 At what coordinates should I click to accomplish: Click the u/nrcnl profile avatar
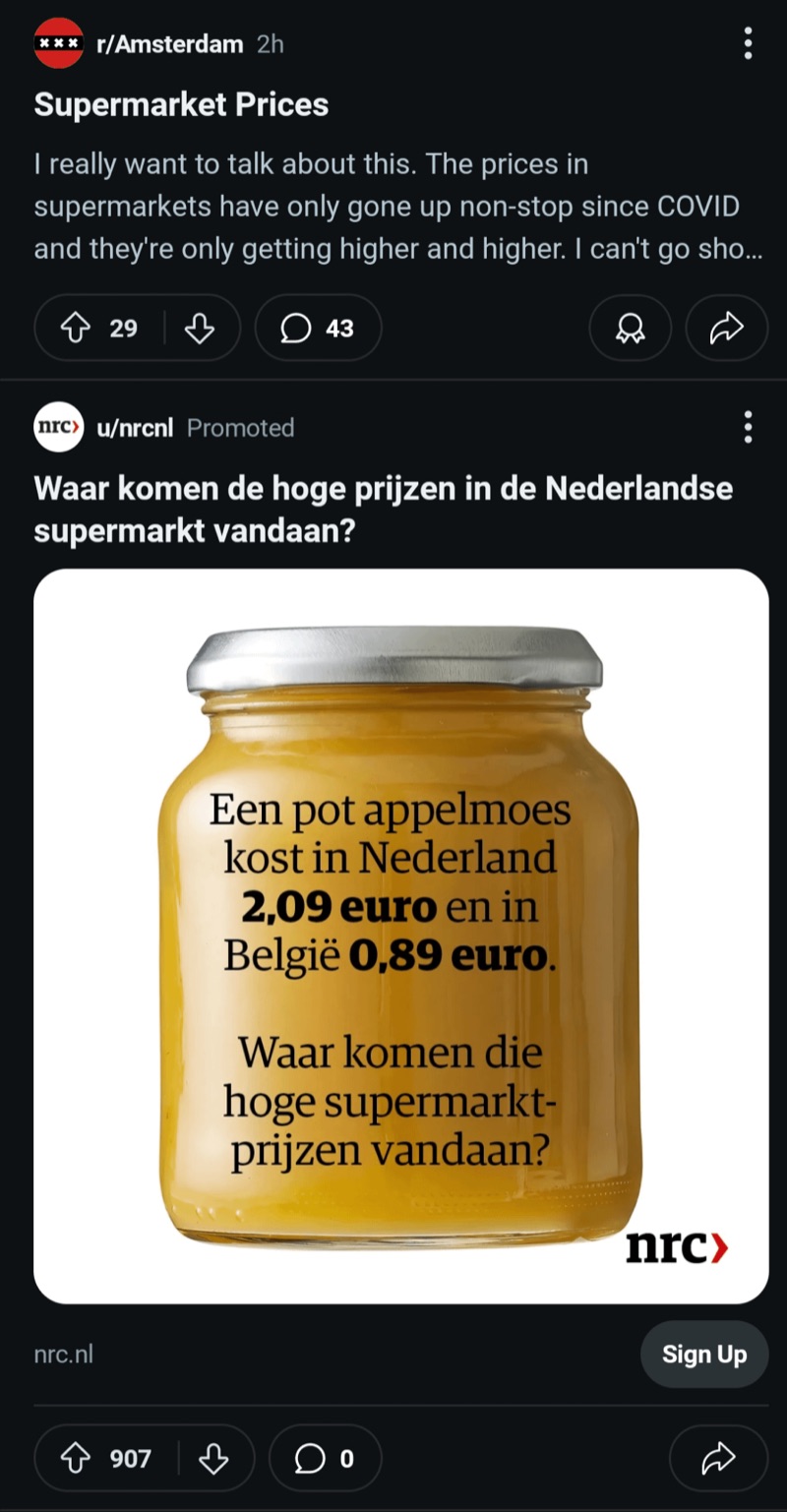59,428
